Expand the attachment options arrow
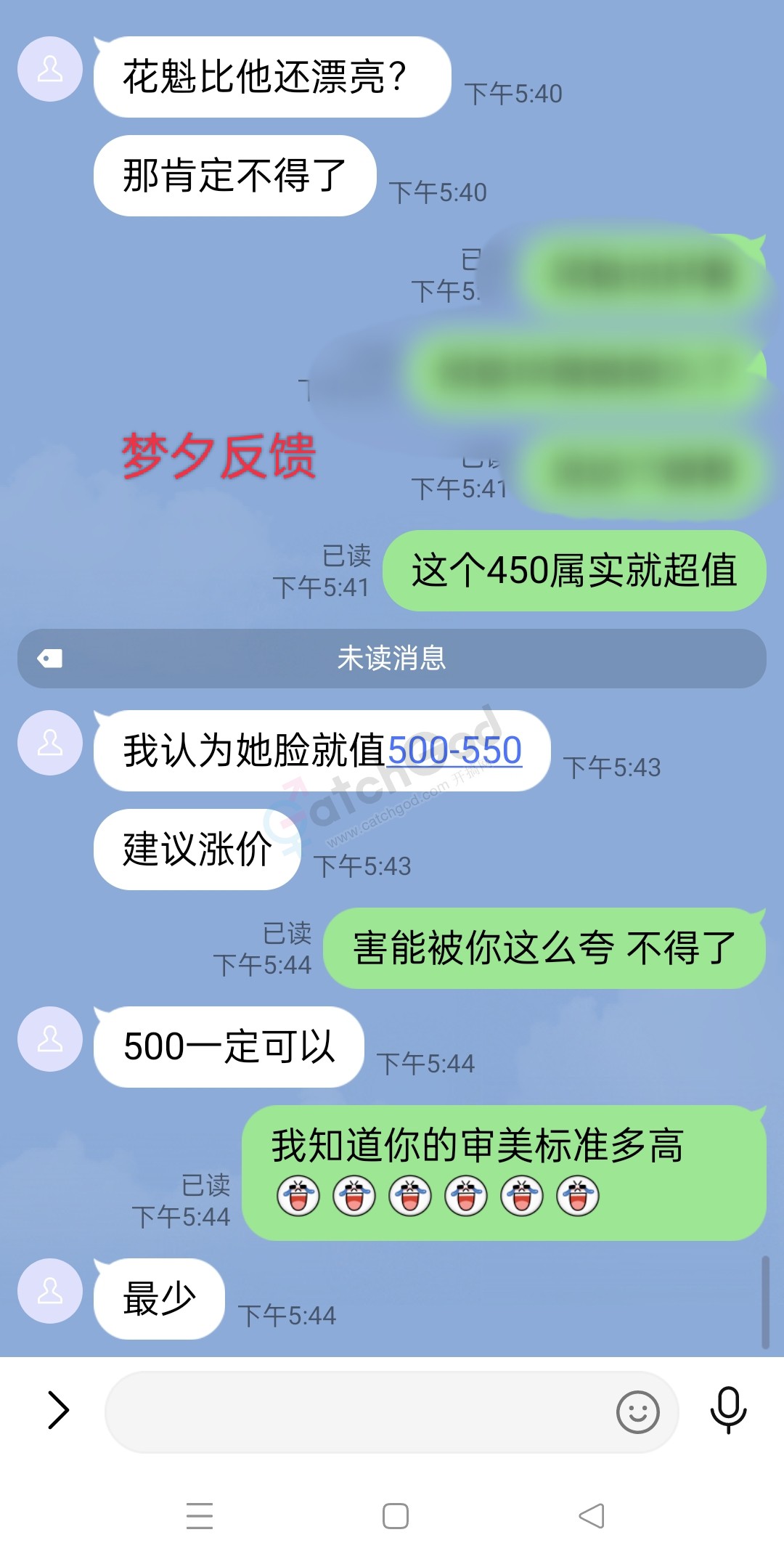Screen dimensions: 784x1564 [58, 1410]
